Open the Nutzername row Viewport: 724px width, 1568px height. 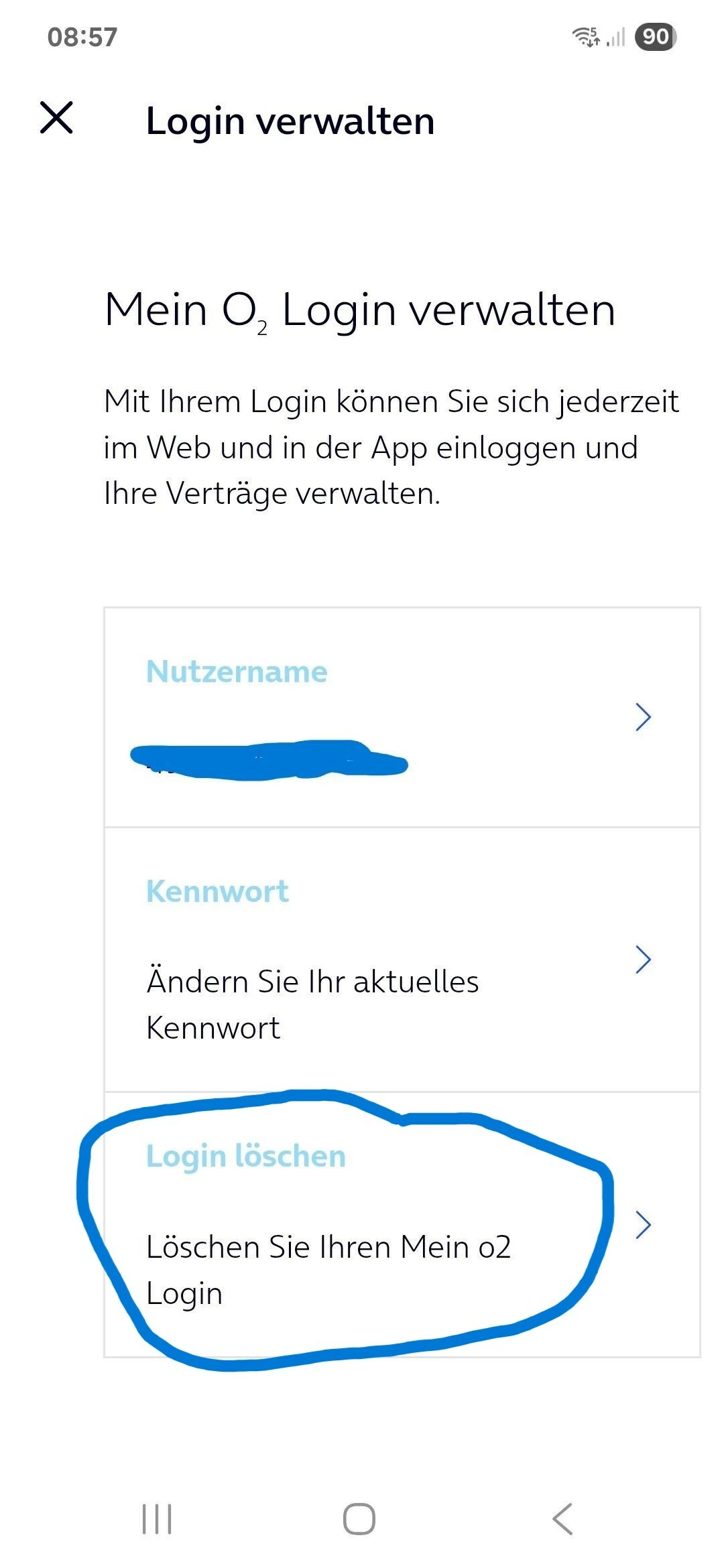(x=402, y=717)
